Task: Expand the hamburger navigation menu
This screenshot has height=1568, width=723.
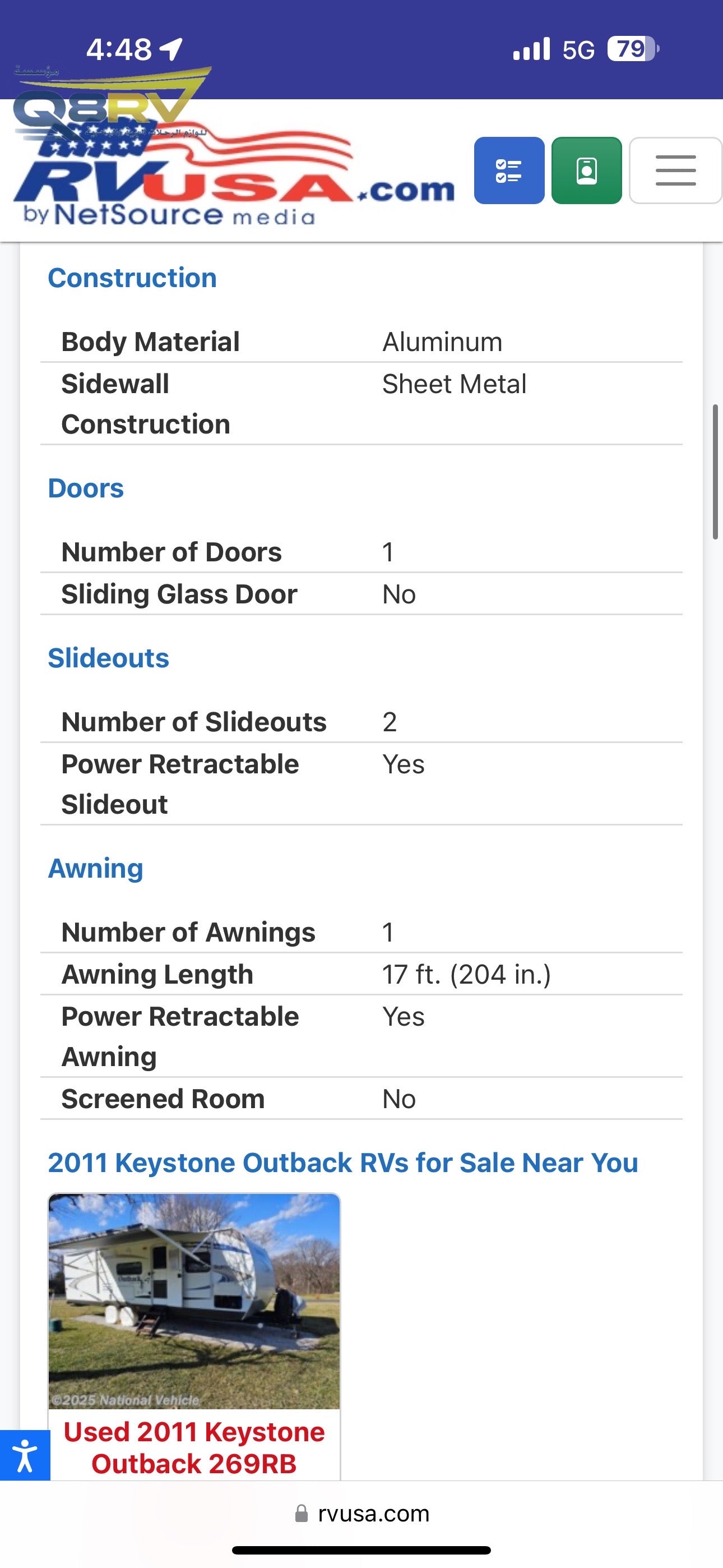Action: click(675, 170)
